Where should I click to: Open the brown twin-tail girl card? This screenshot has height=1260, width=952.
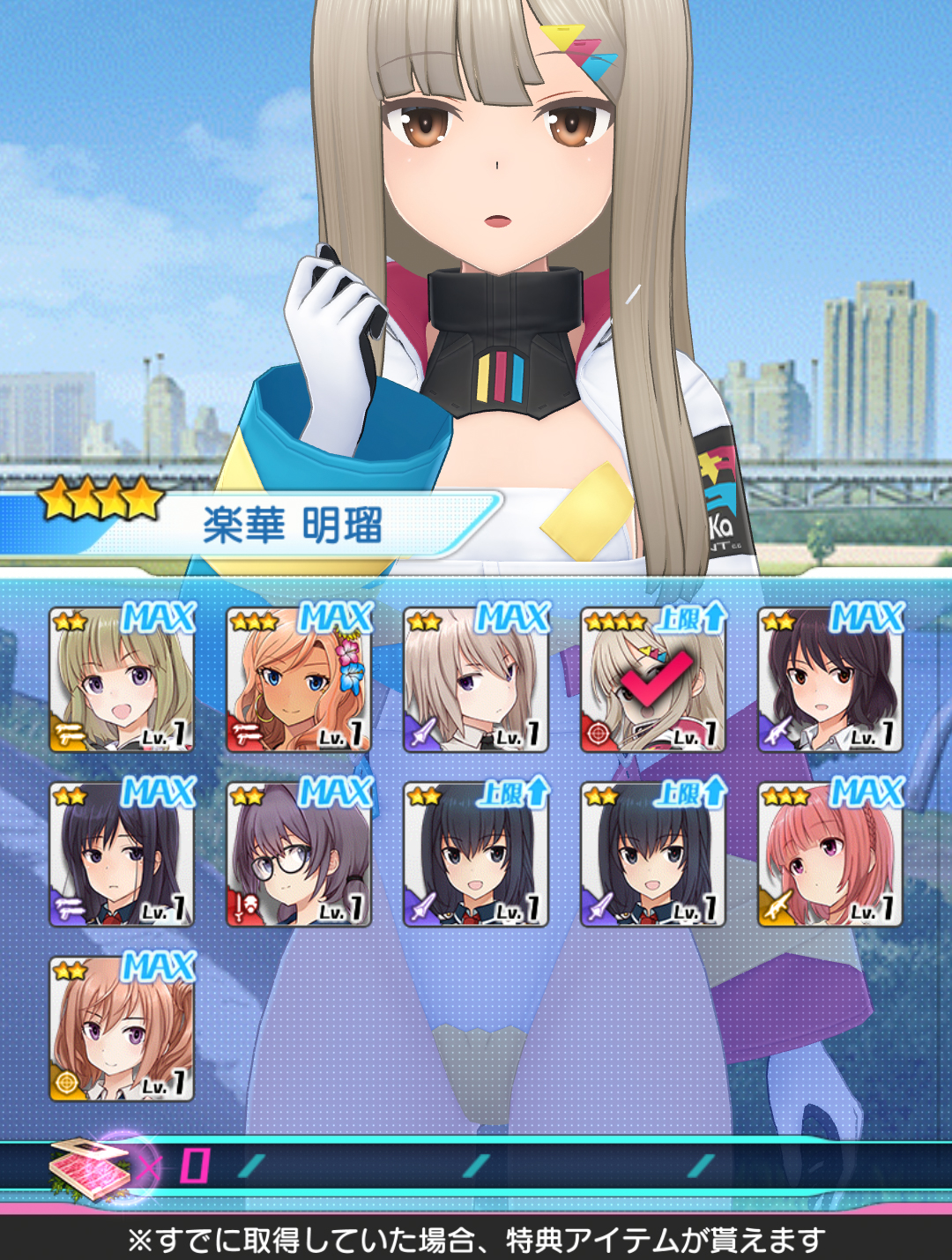pyautogui.click(x=122, y=1029)
